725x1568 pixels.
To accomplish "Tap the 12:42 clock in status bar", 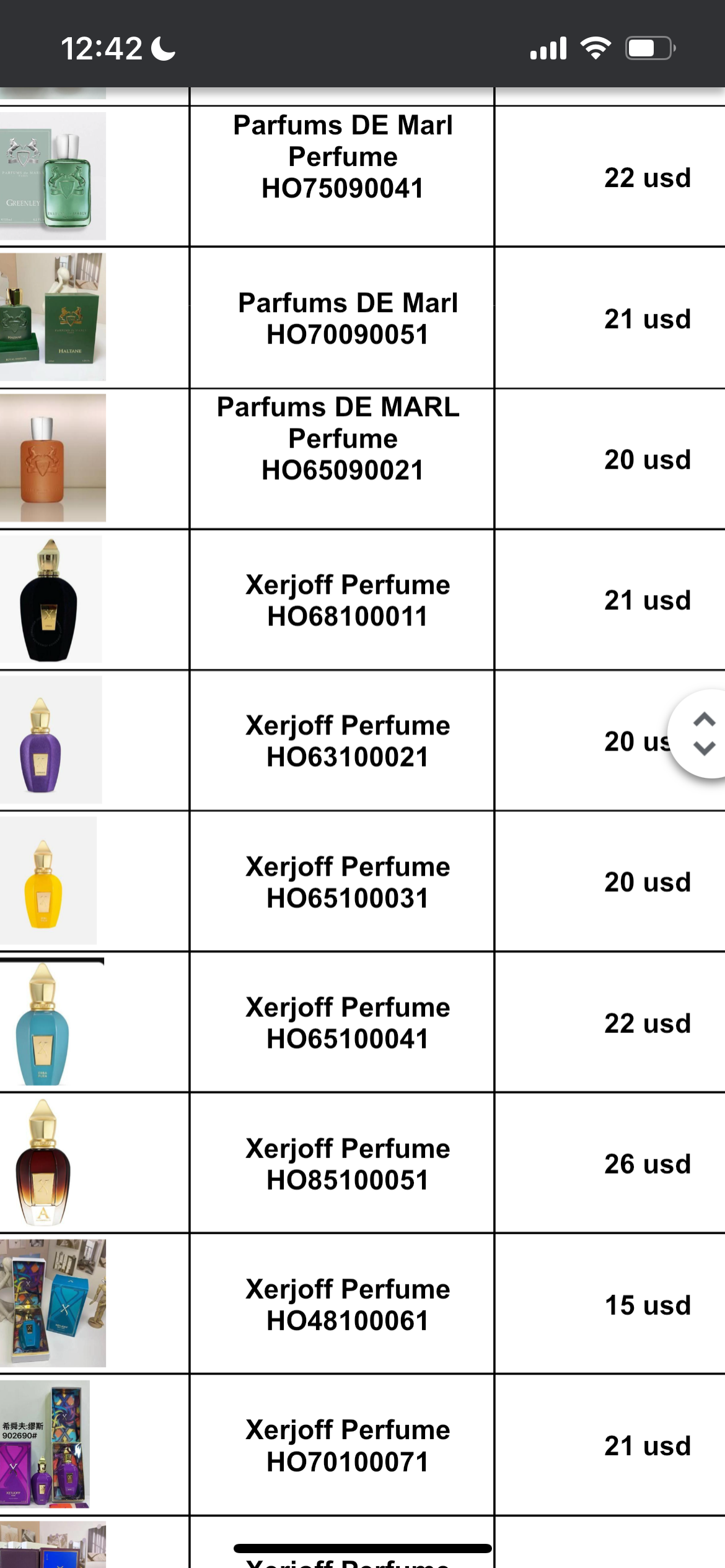I will (x=103, y=47).
